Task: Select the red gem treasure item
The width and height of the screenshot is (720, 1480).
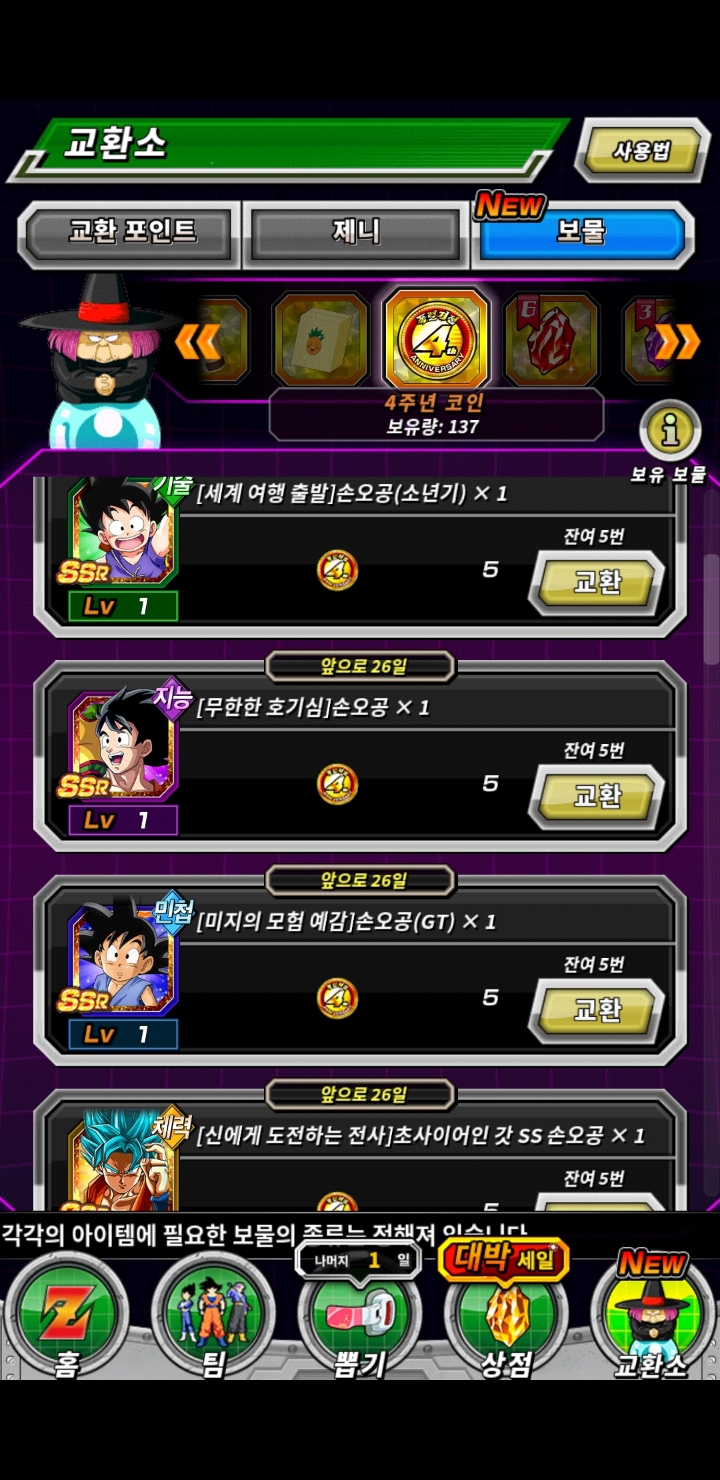Action: 551,341
